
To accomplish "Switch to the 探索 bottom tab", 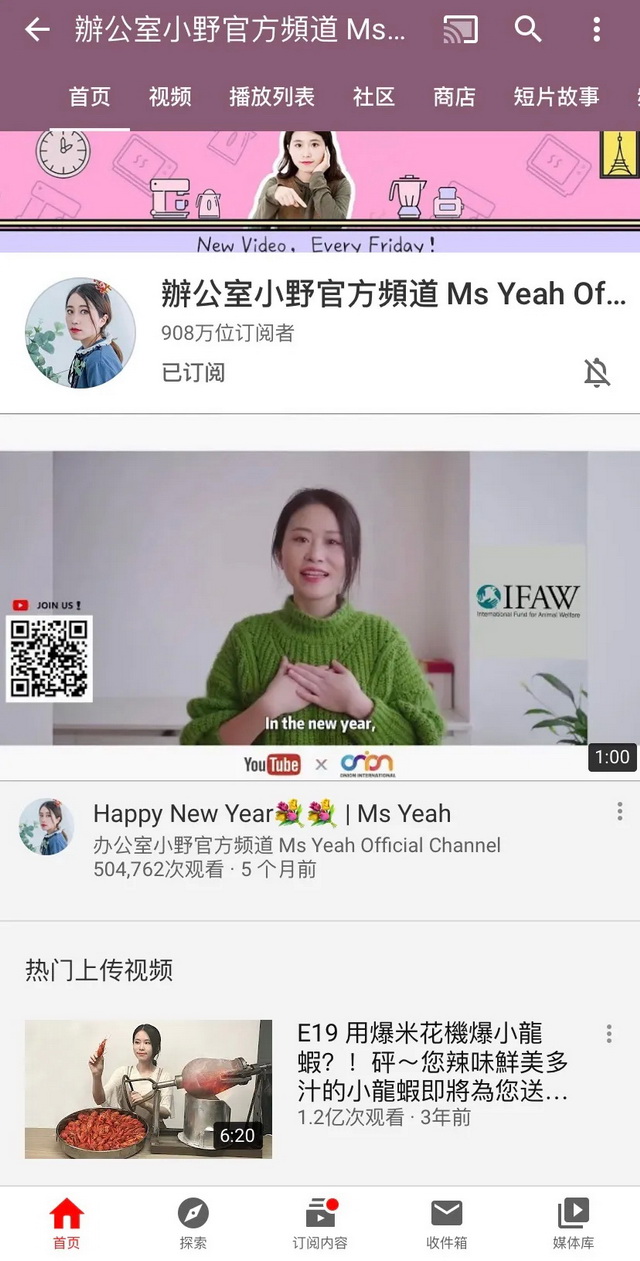I will tap(193, 1223).
